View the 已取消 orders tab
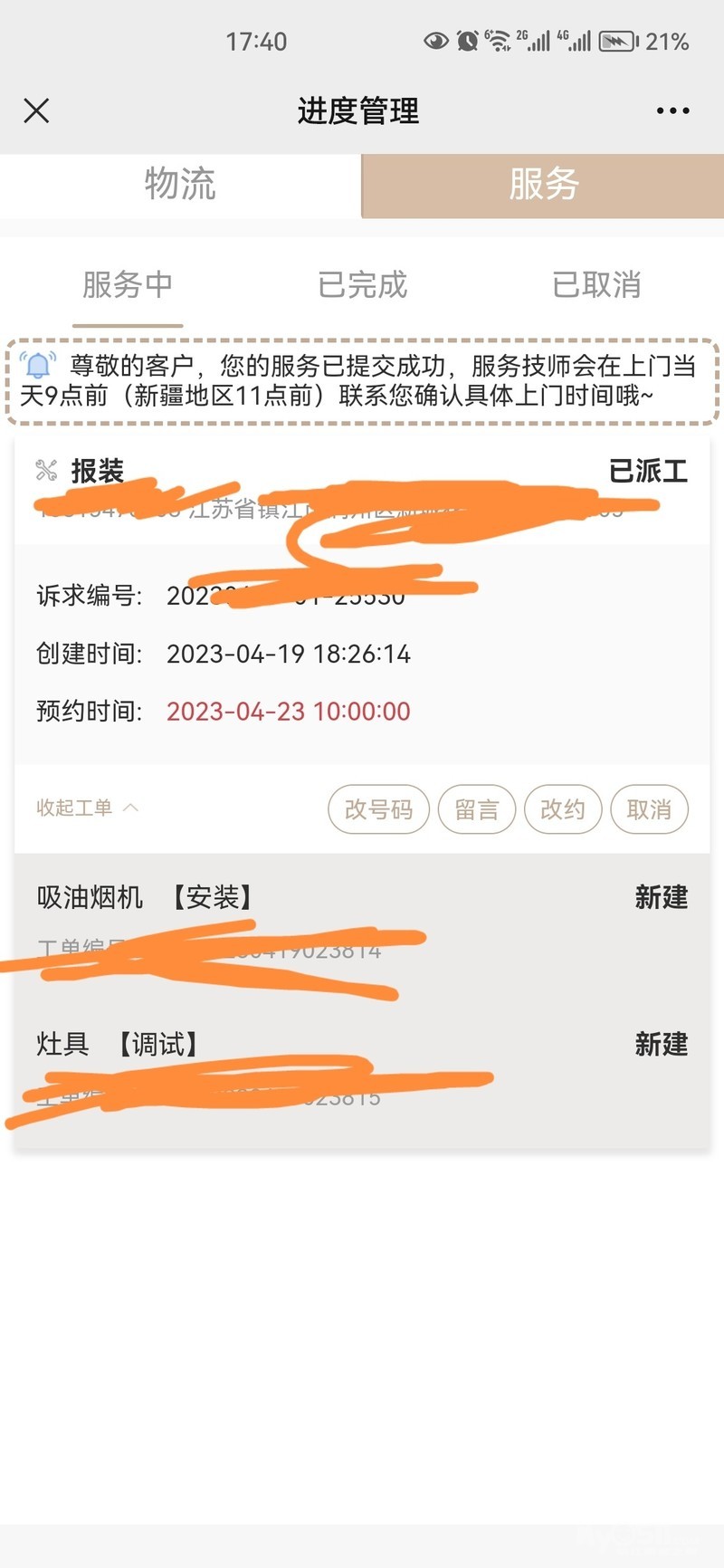The image size is (724, 1568). [596, 285]
